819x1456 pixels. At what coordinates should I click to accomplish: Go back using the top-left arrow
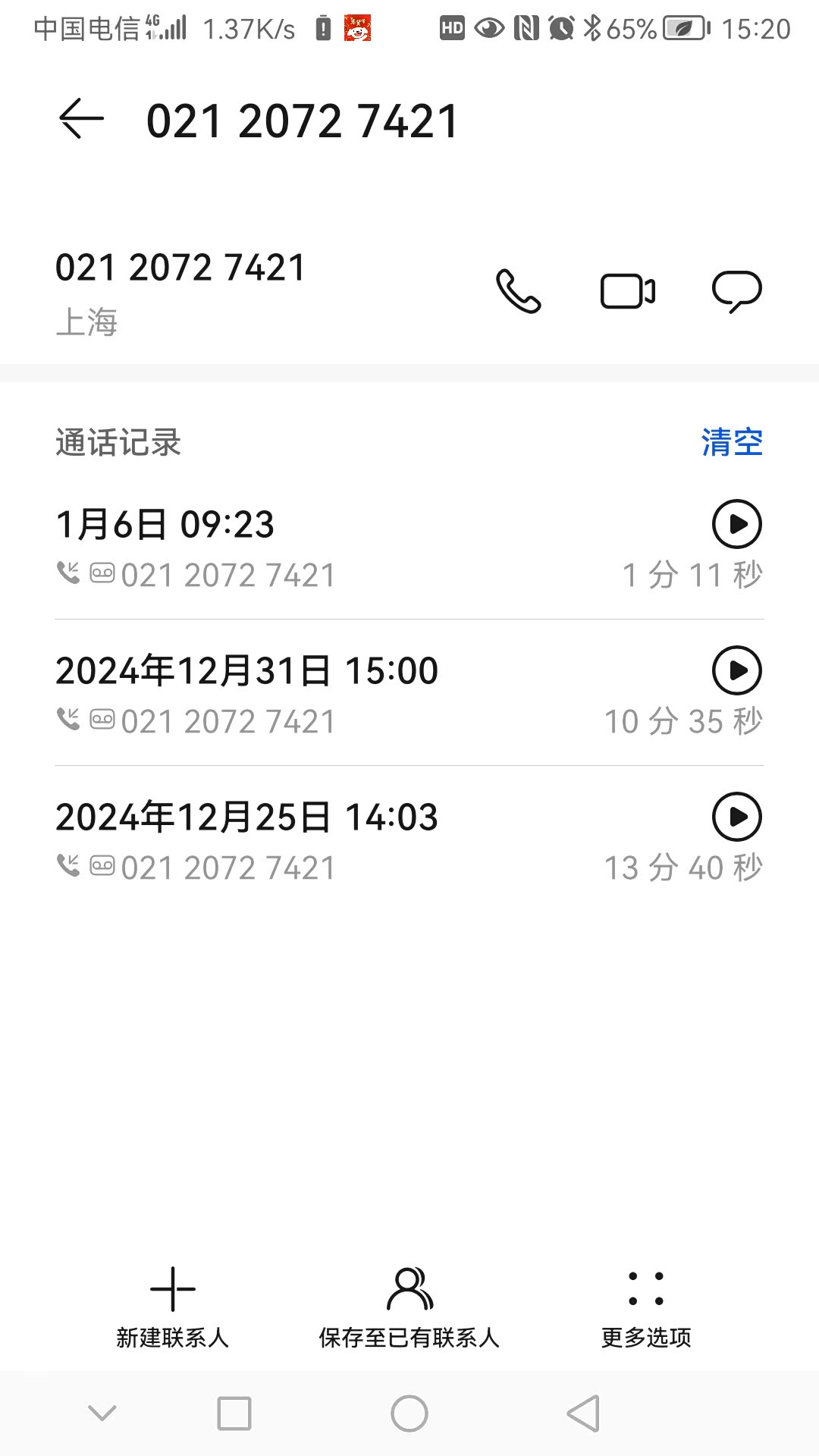coord(81,119)
